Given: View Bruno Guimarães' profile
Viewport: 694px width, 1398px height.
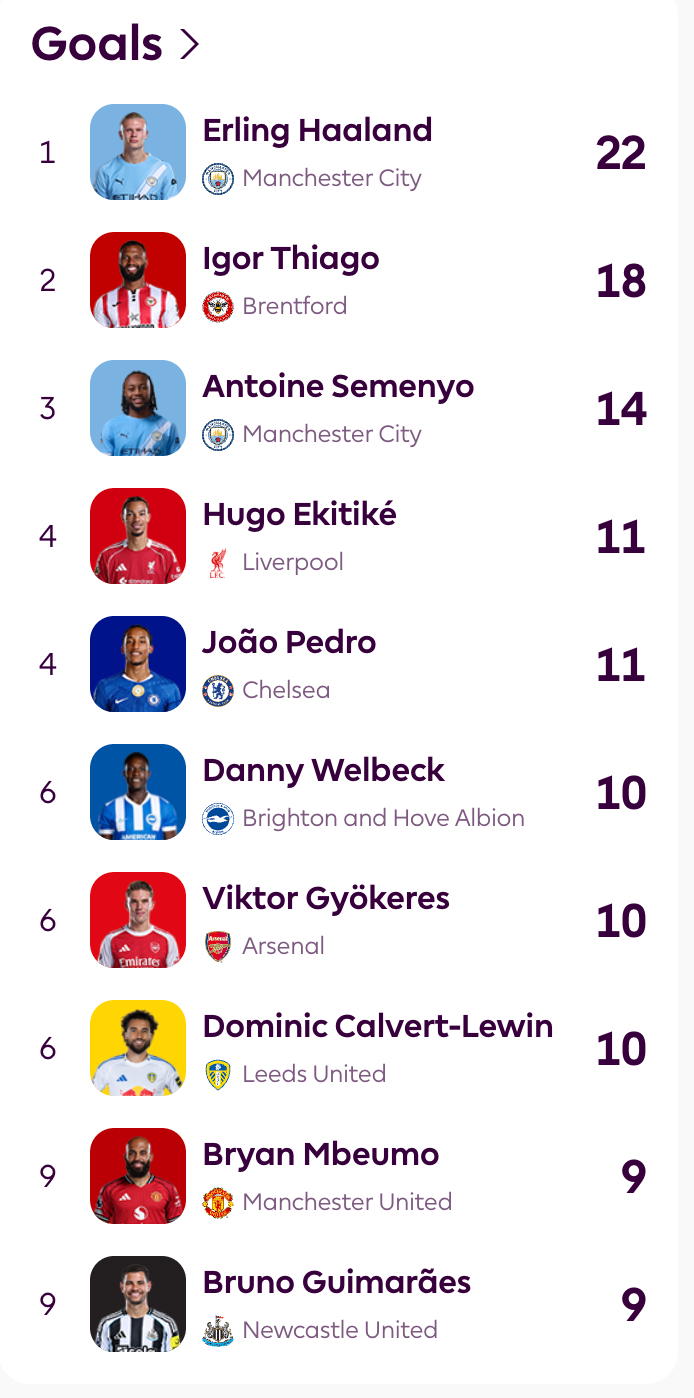Looking at the screenshot, I should click(336, 1283).
